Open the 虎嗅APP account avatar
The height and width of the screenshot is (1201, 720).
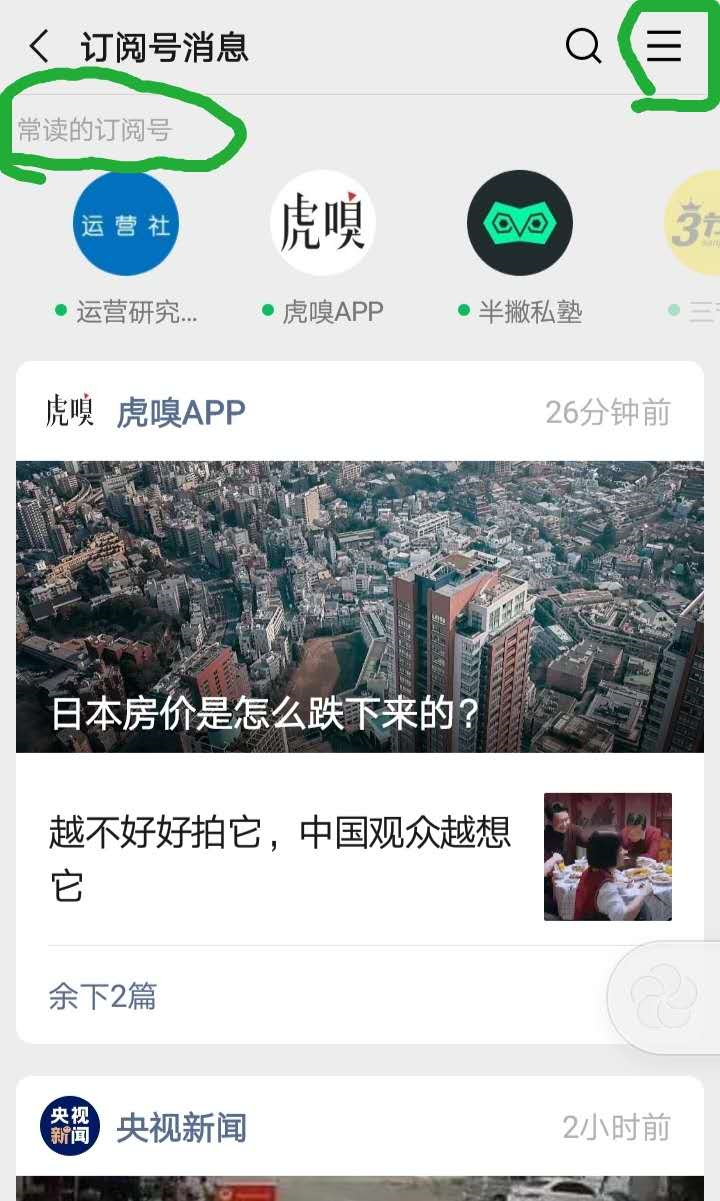coord(322,224)
